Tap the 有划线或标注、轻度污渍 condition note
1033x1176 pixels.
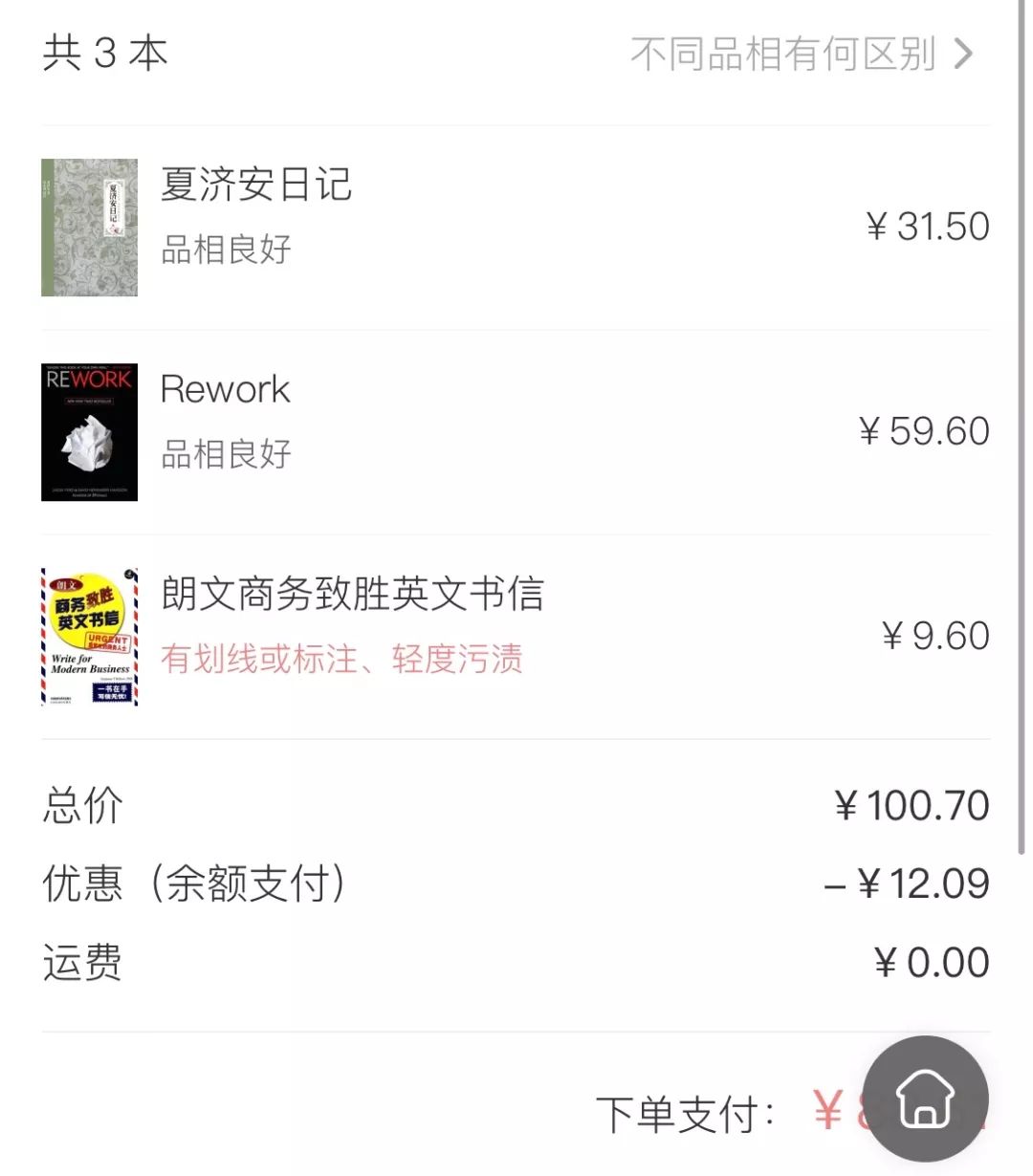(x=342, y=660)
